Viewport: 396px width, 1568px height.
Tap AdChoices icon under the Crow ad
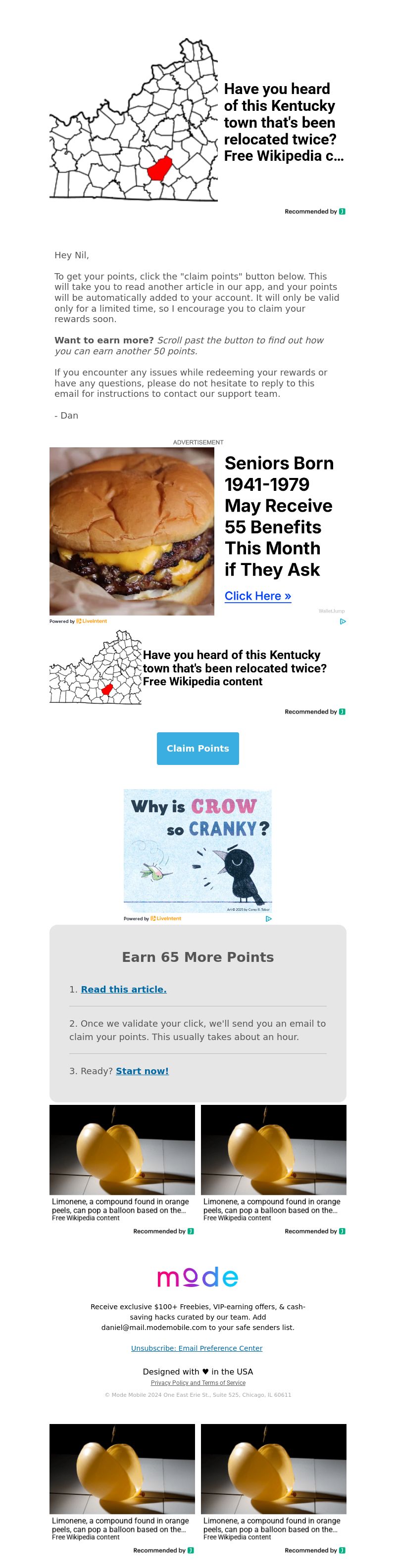pyautogui.click(x=269, y=918)
